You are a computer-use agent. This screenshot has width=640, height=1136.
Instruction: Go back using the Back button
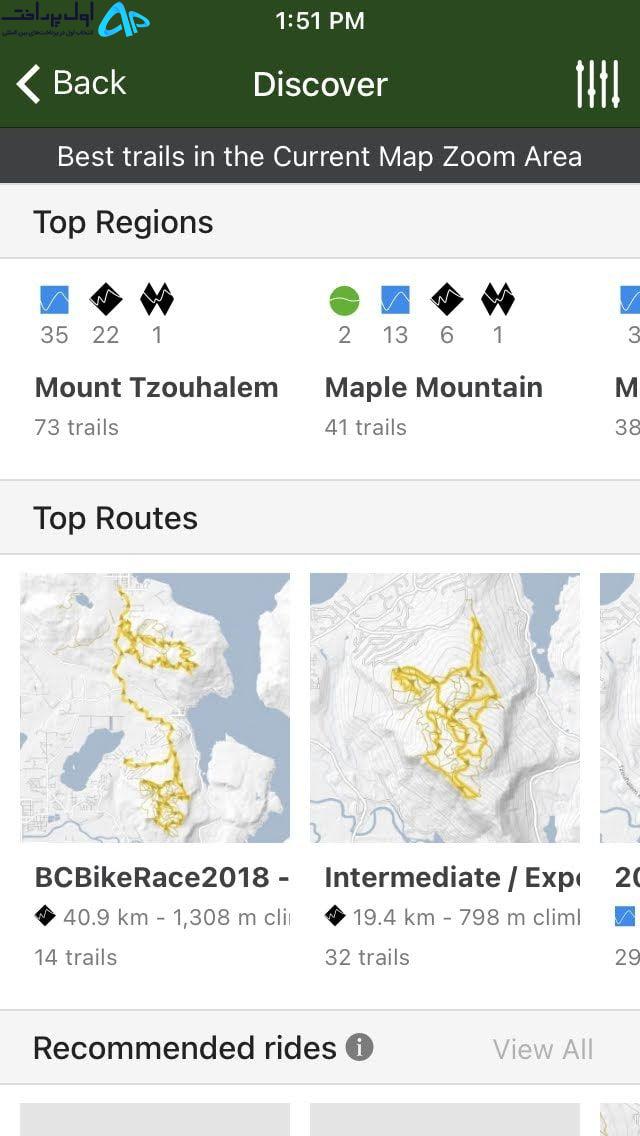(71, 83)
